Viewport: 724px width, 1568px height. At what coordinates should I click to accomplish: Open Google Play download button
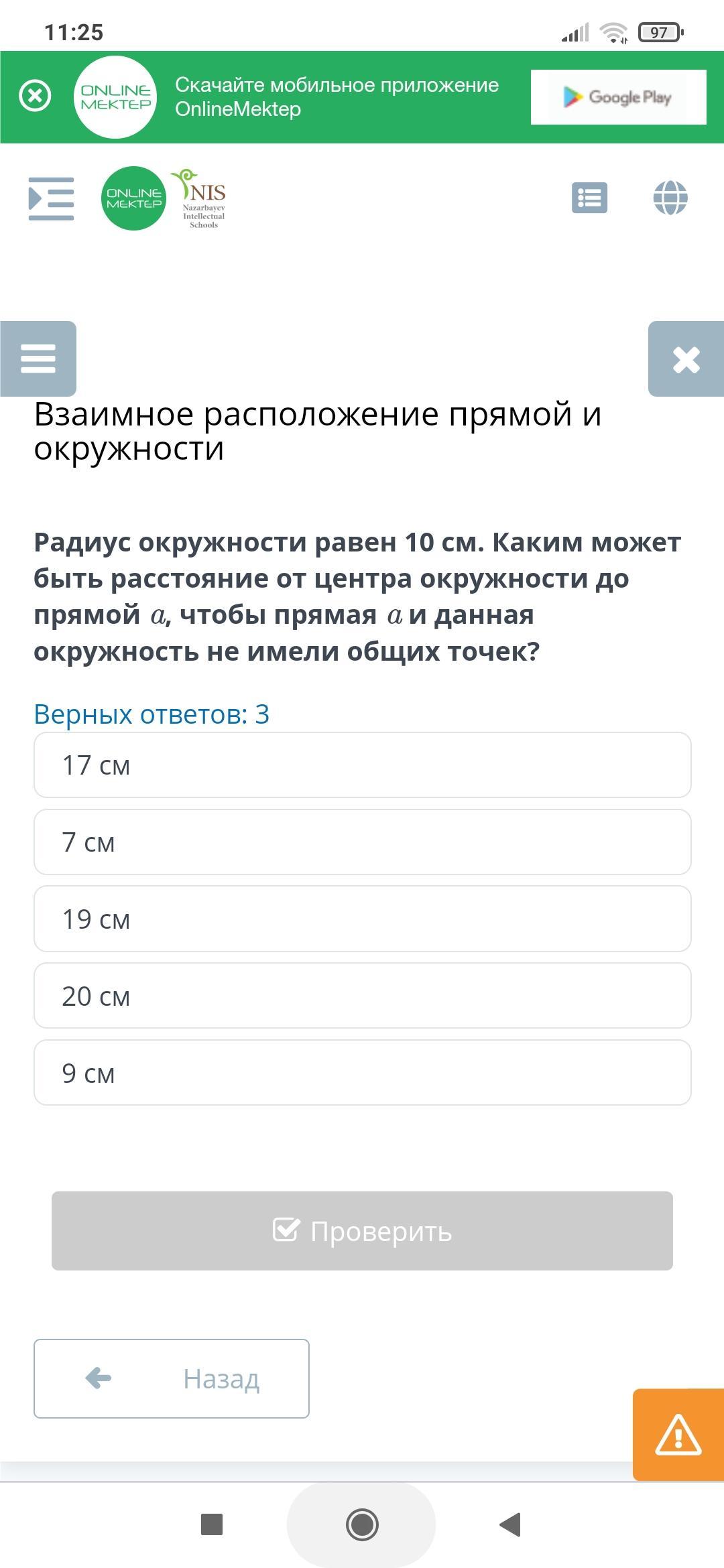(618, 97)
